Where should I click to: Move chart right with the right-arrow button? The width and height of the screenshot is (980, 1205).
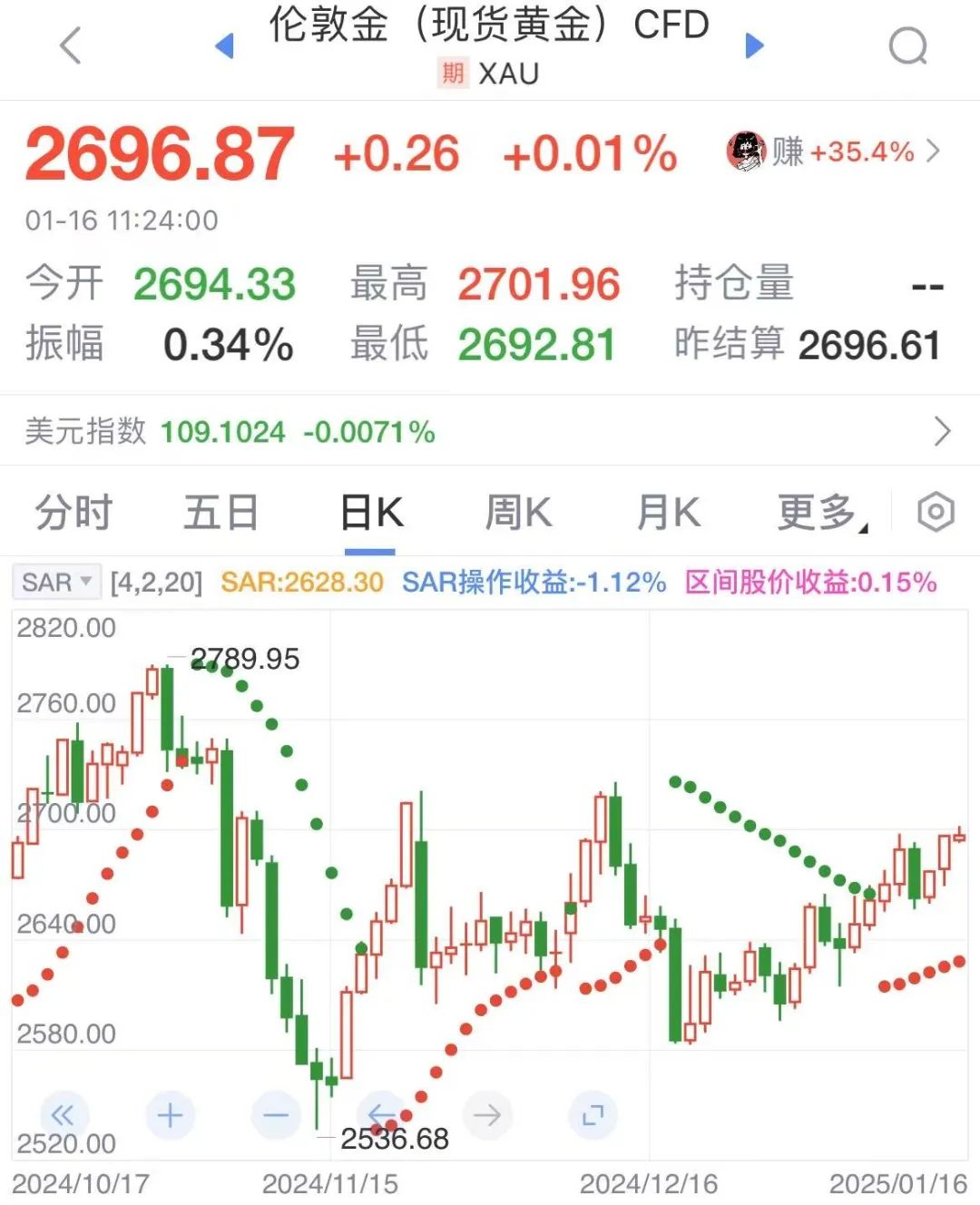coord(487,1114)
